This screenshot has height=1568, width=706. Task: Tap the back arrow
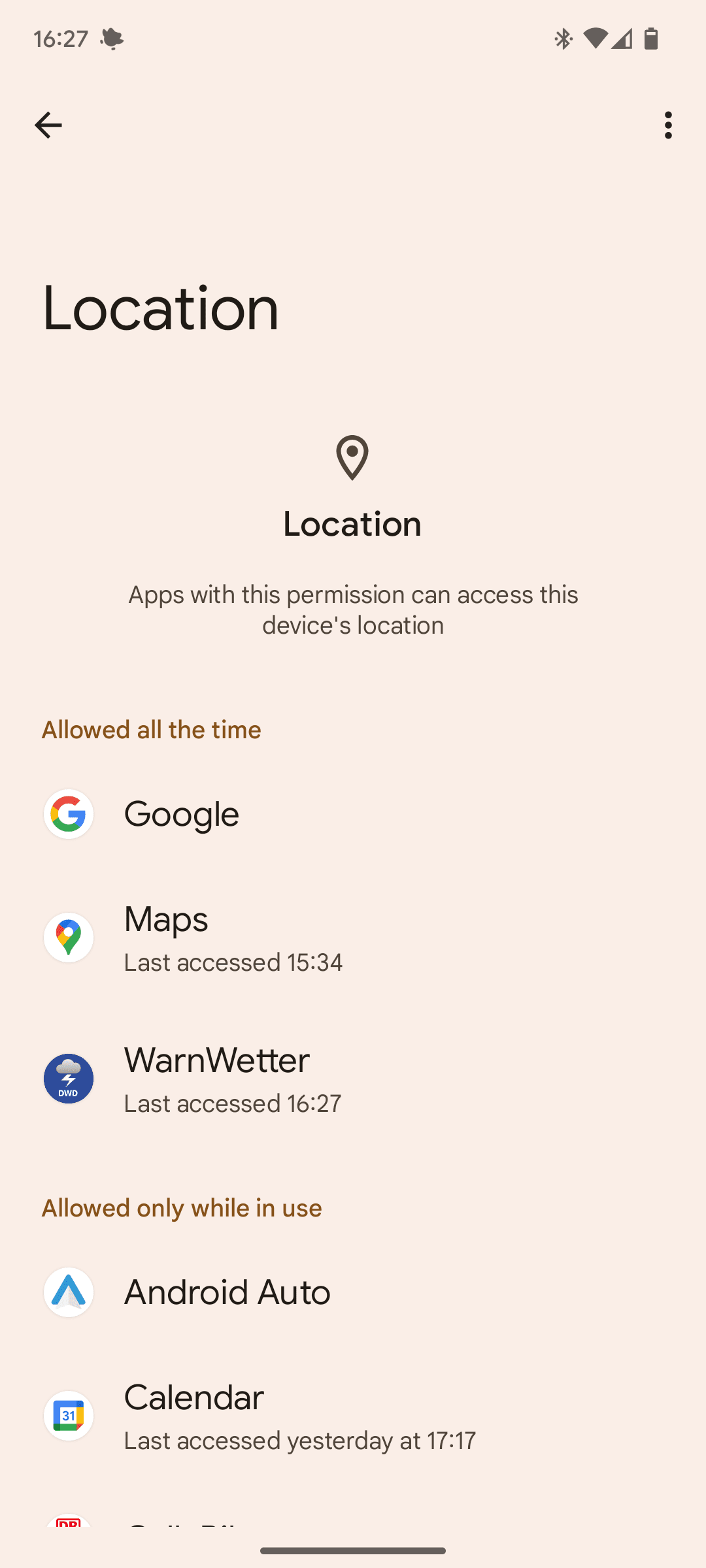(x=48, y=125)
